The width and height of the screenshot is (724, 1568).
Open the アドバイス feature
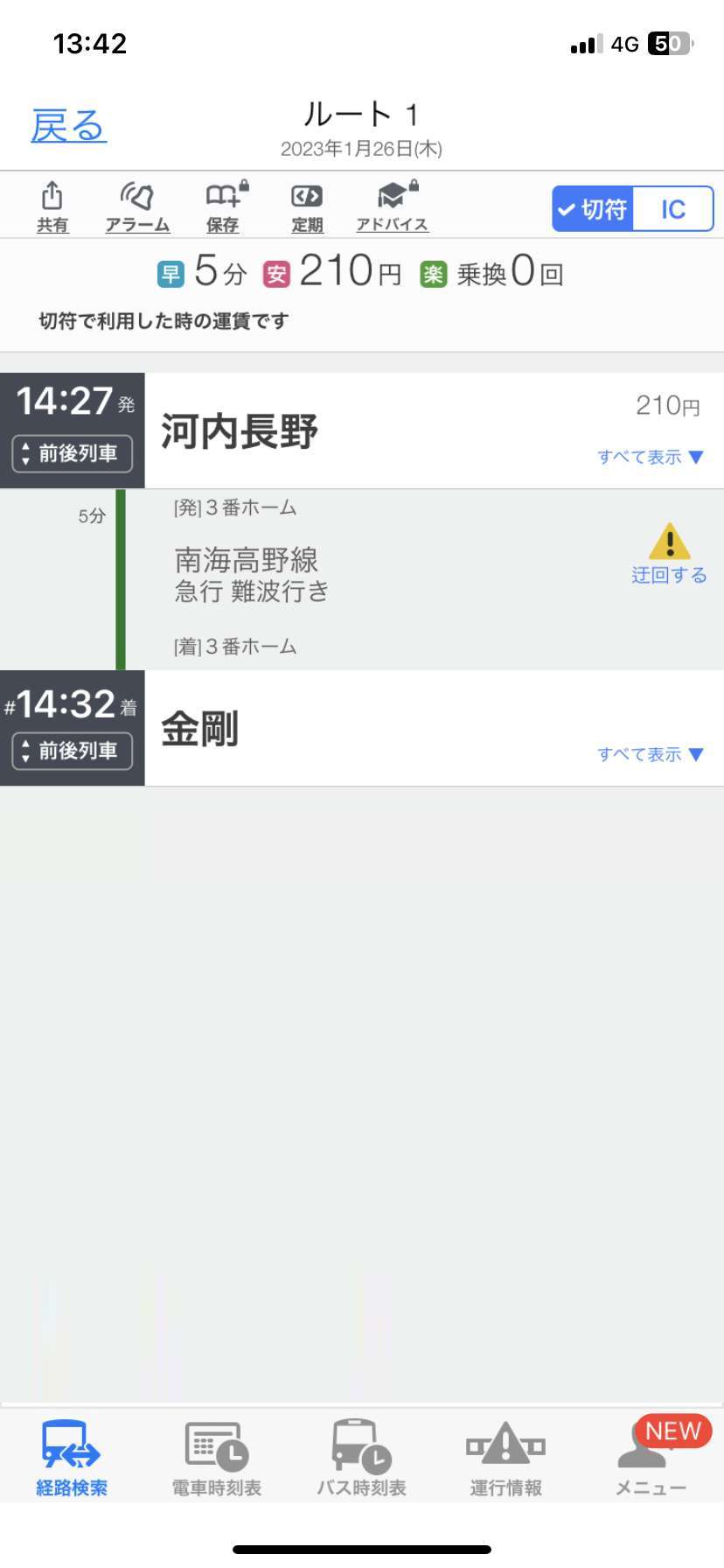click(x=393, y=207)
